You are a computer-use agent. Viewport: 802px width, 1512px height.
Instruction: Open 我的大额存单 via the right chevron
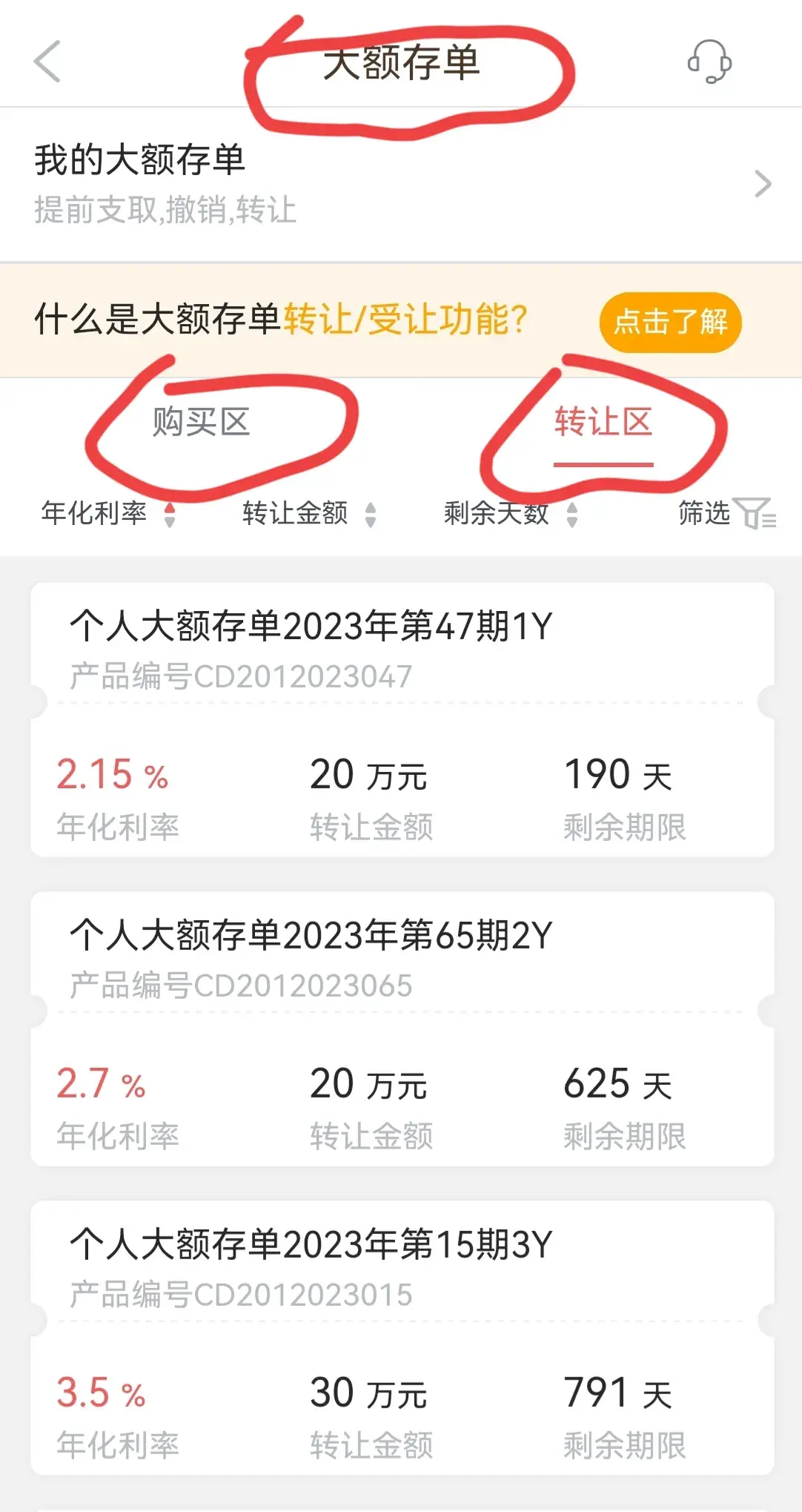point(763,185)
